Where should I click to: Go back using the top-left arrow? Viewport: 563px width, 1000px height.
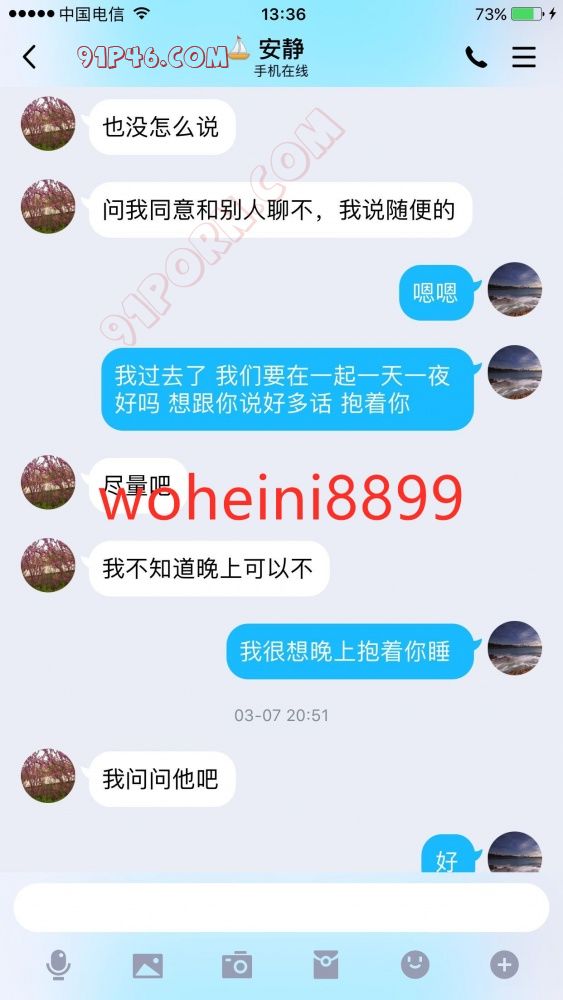click(29, 57)
